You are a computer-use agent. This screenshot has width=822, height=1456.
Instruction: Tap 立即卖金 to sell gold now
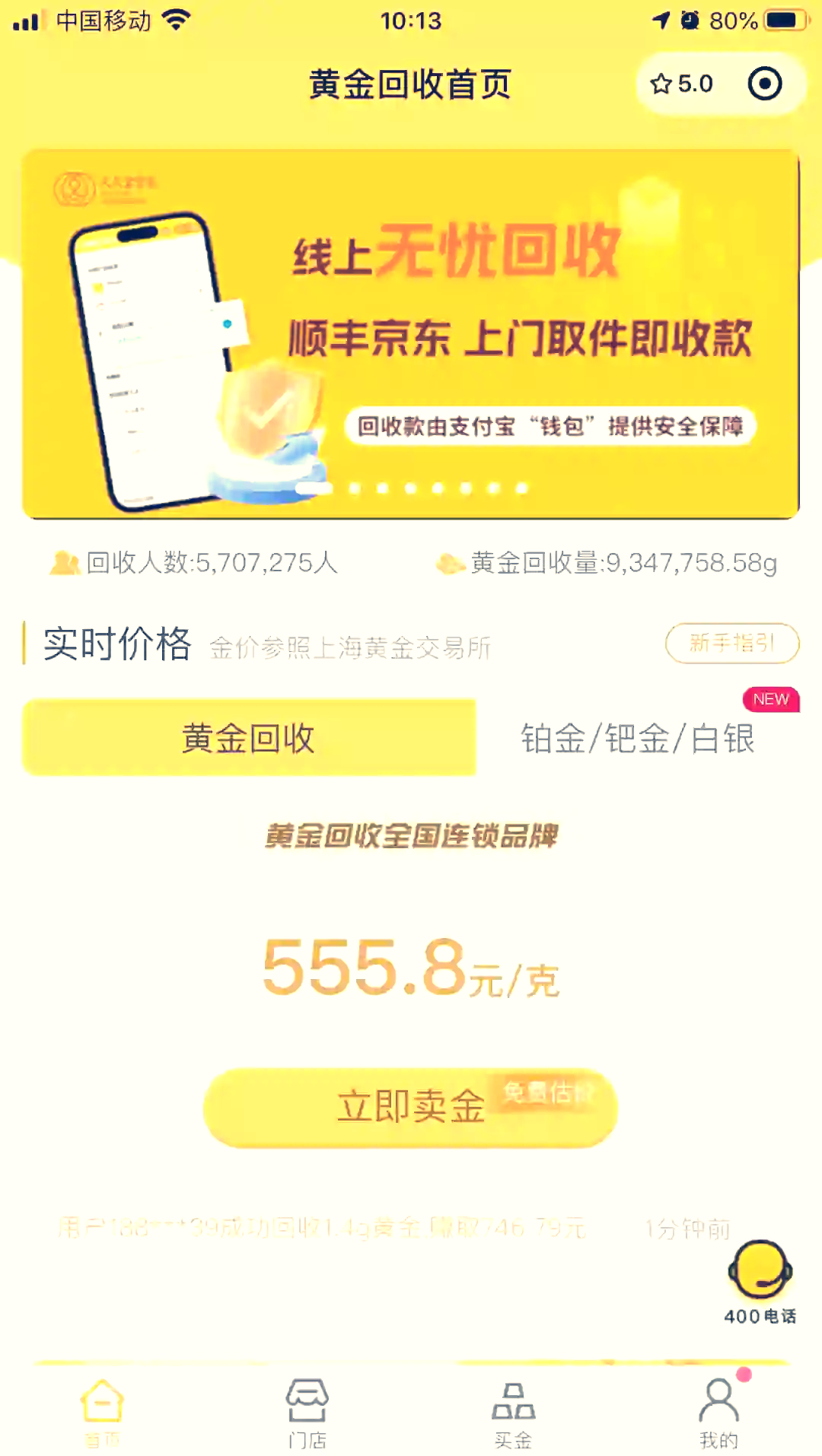(410, 1107)
